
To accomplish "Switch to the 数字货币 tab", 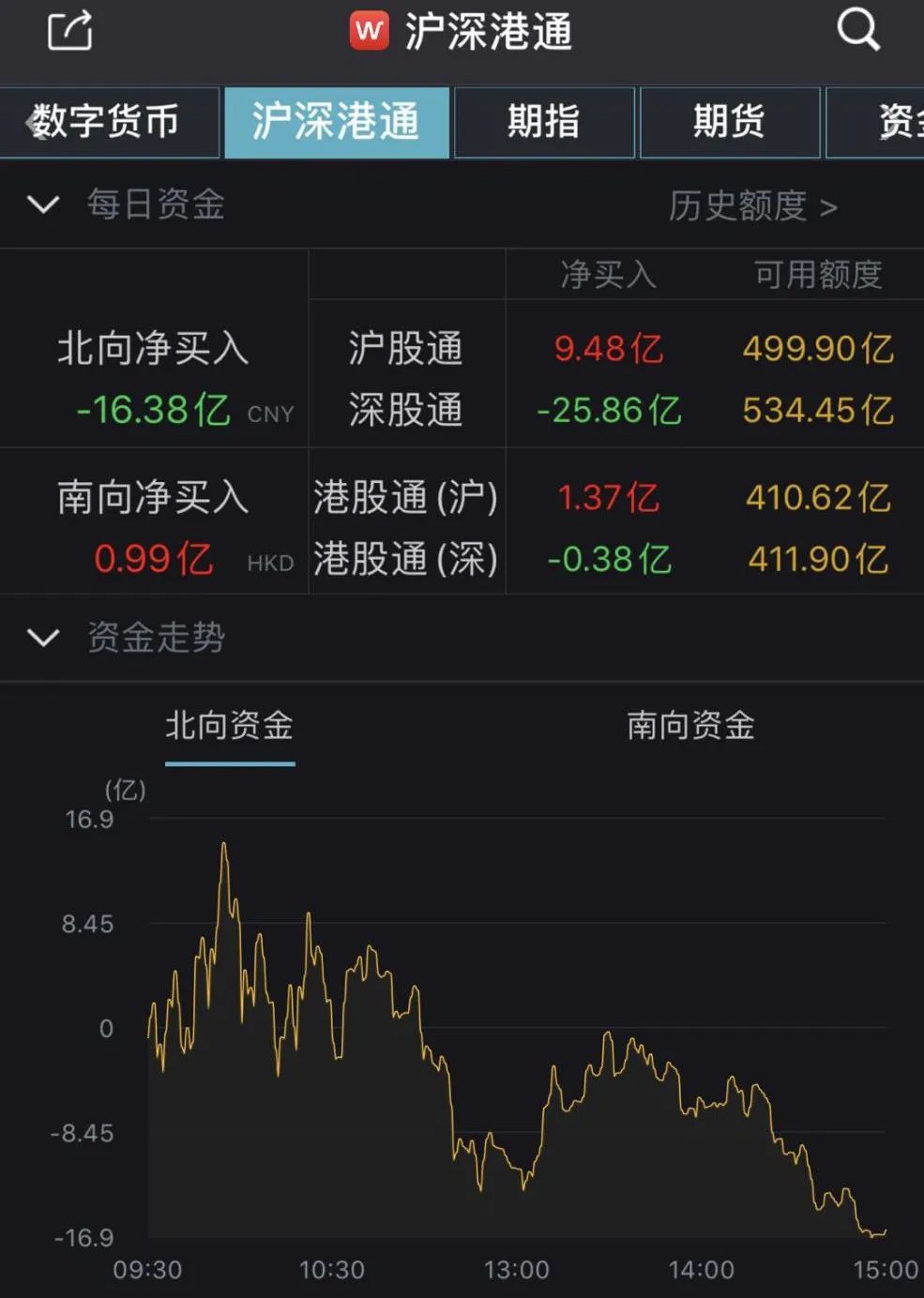I will [109, 122].
